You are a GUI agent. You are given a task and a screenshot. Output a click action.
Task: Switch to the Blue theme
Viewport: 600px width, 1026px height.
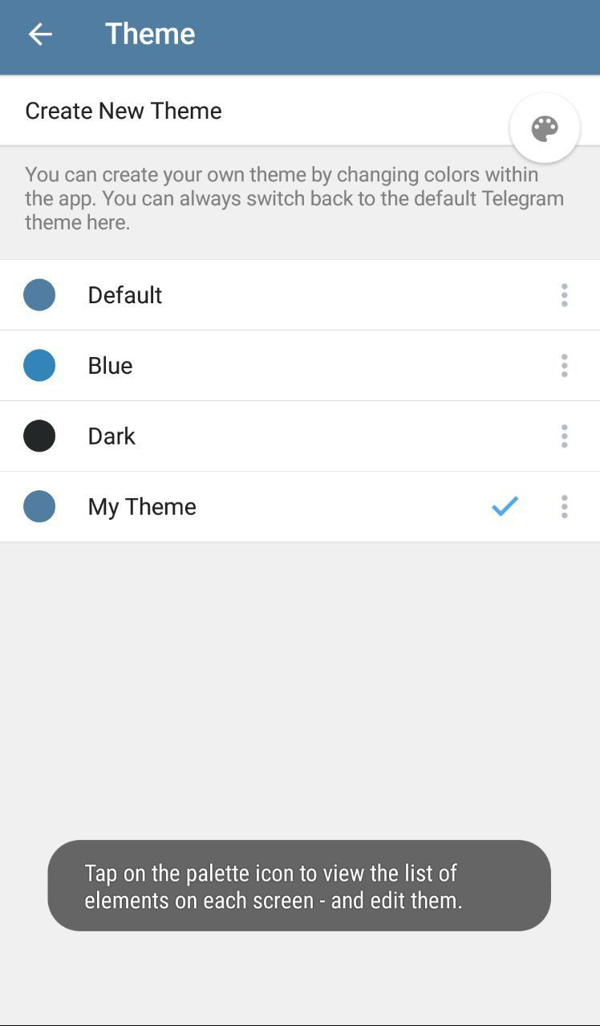tap(110, 366)
